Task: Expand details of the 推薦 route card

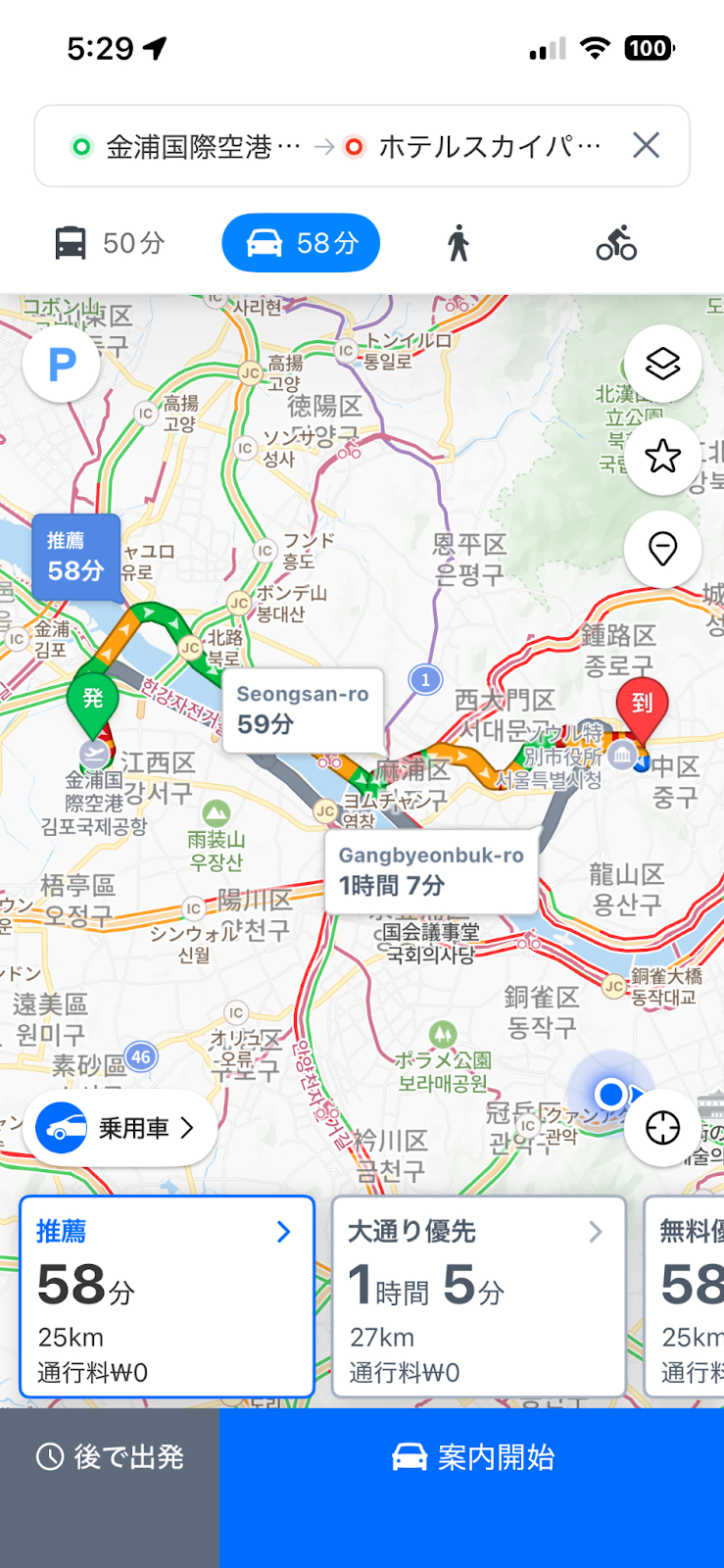Action: (x=282, y=1232)
